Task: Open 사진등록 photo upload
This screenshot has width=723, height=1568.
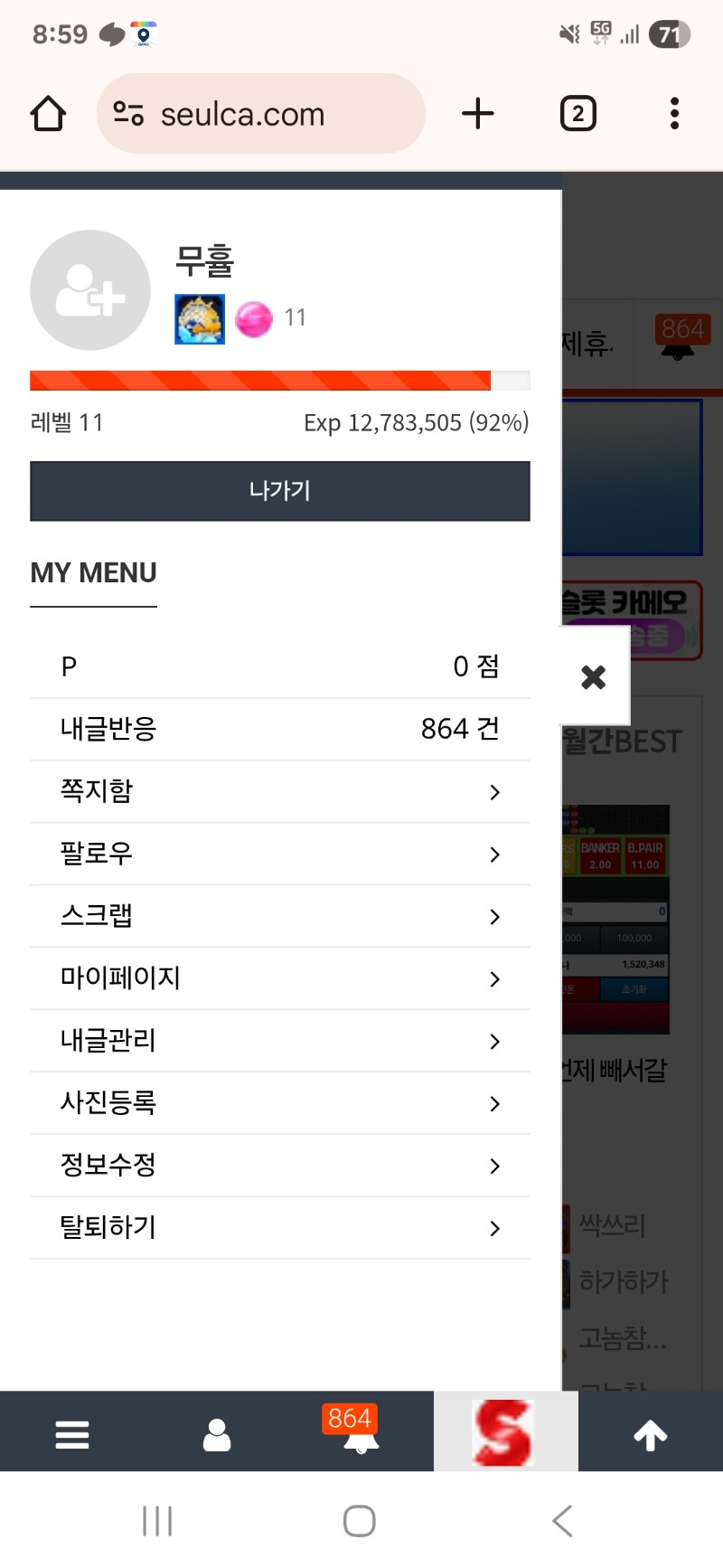Action: [280, 1103]
